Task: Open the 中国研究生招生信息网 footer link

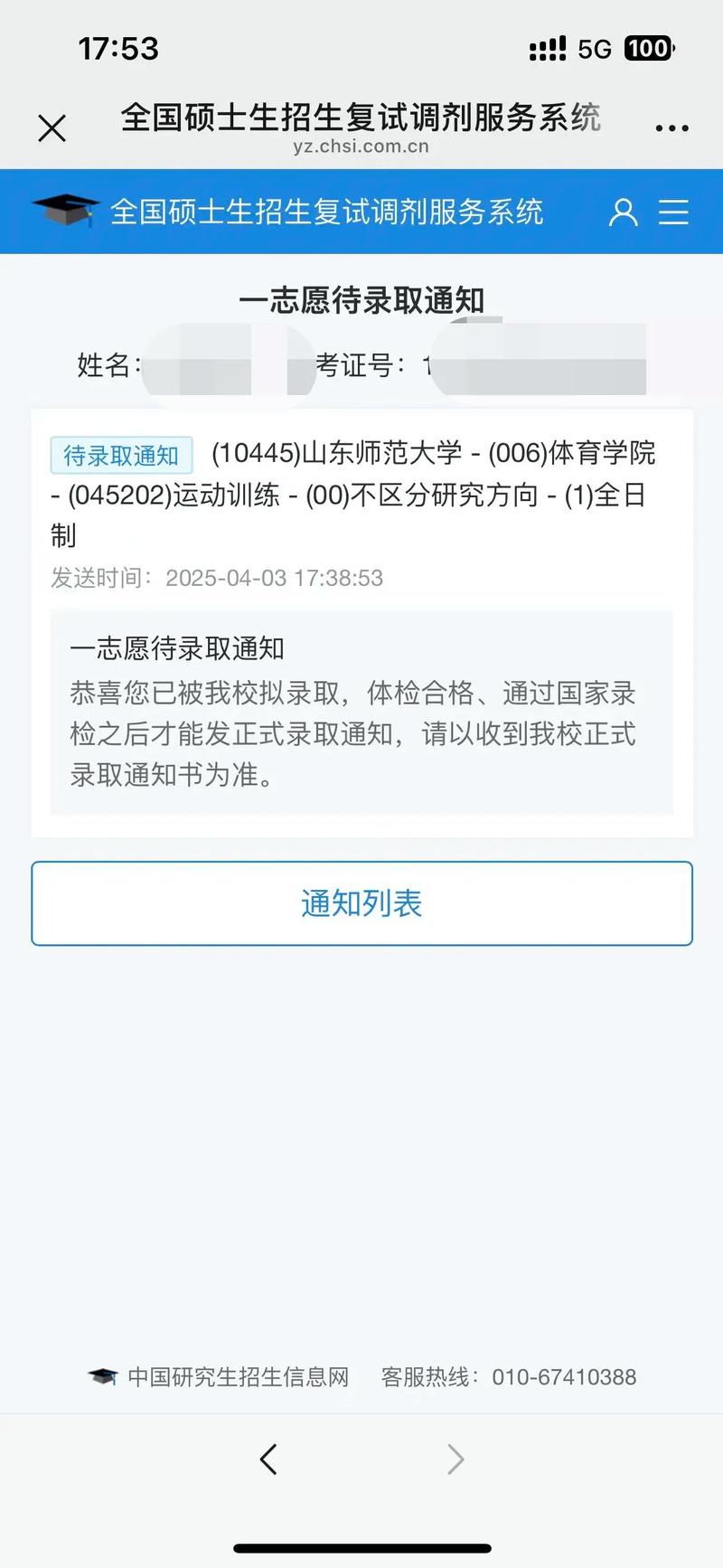Action: (237, 1377)
